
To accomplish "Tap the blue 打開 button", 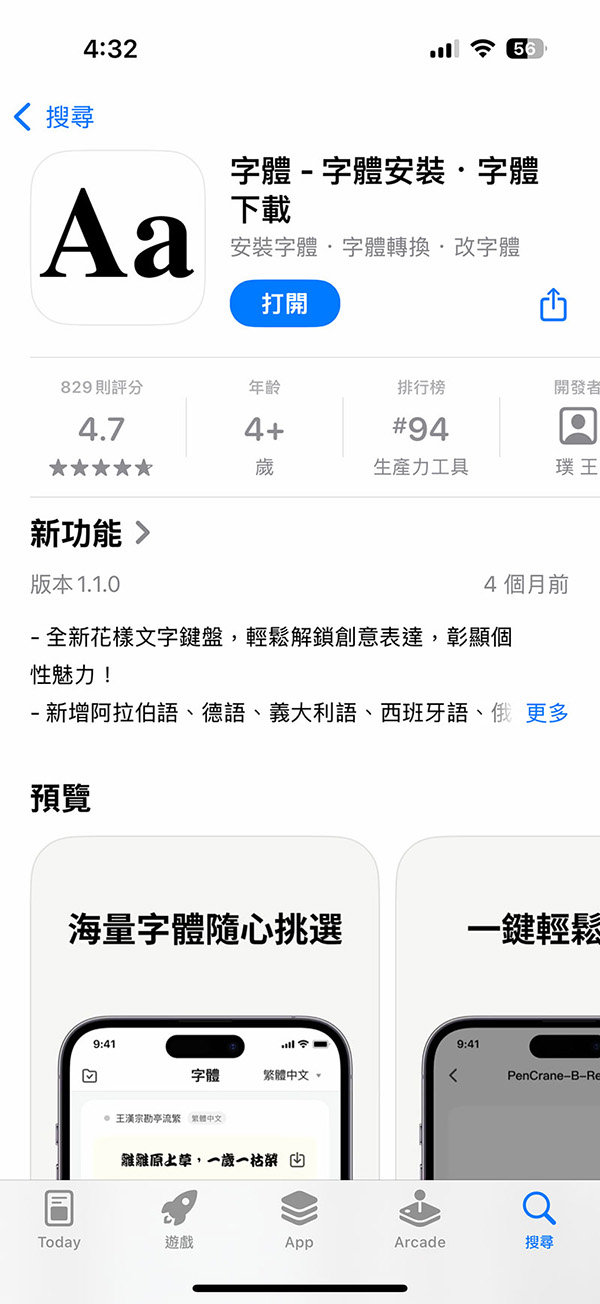I will (285, 304).
